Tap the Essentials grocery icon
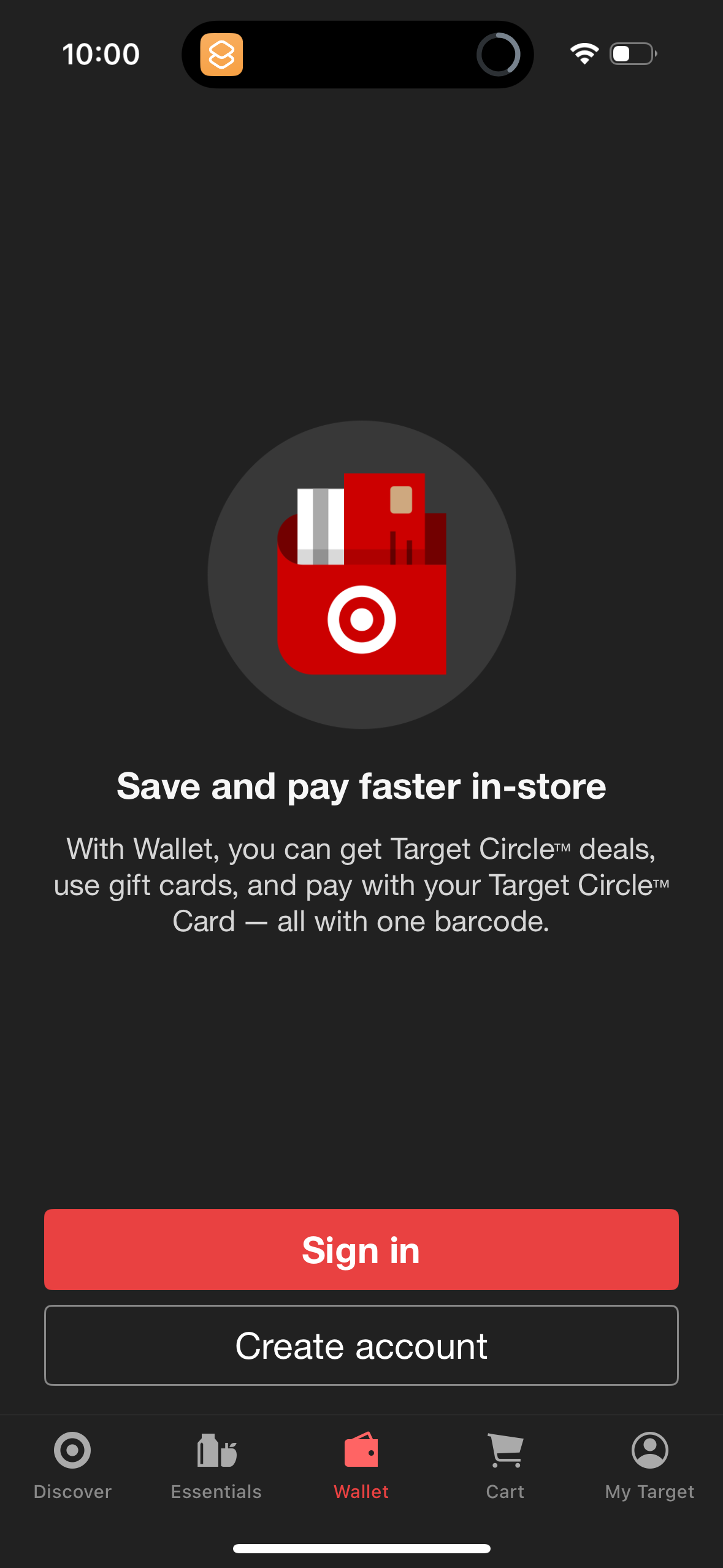Image resolution: width=723 pixels, height=1568 pixels. pos(216,1451)
